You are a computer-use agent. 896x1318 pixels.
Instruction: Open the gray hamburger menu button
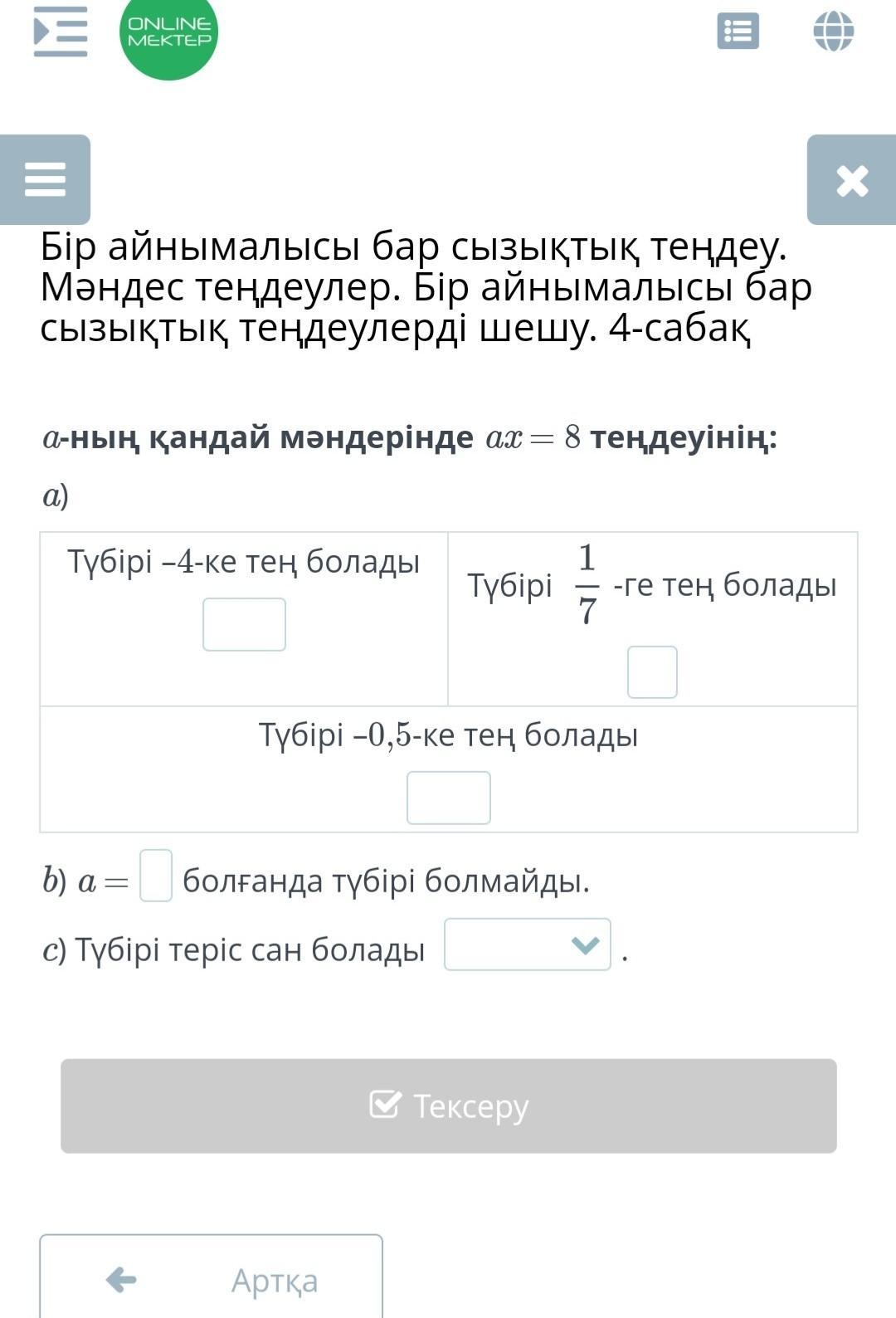[x=45, y=179]
